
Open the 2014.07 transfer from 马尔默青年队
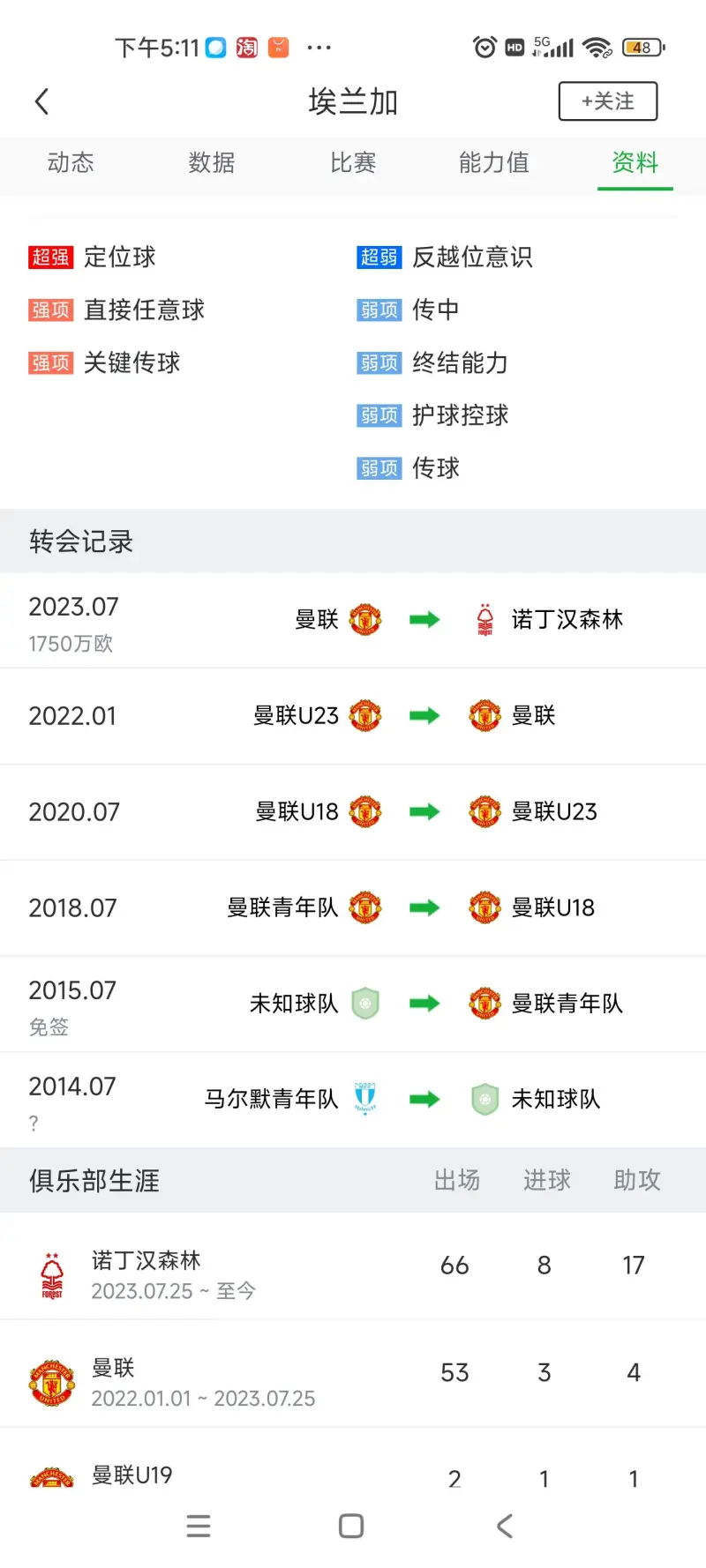pos(353,1100)
